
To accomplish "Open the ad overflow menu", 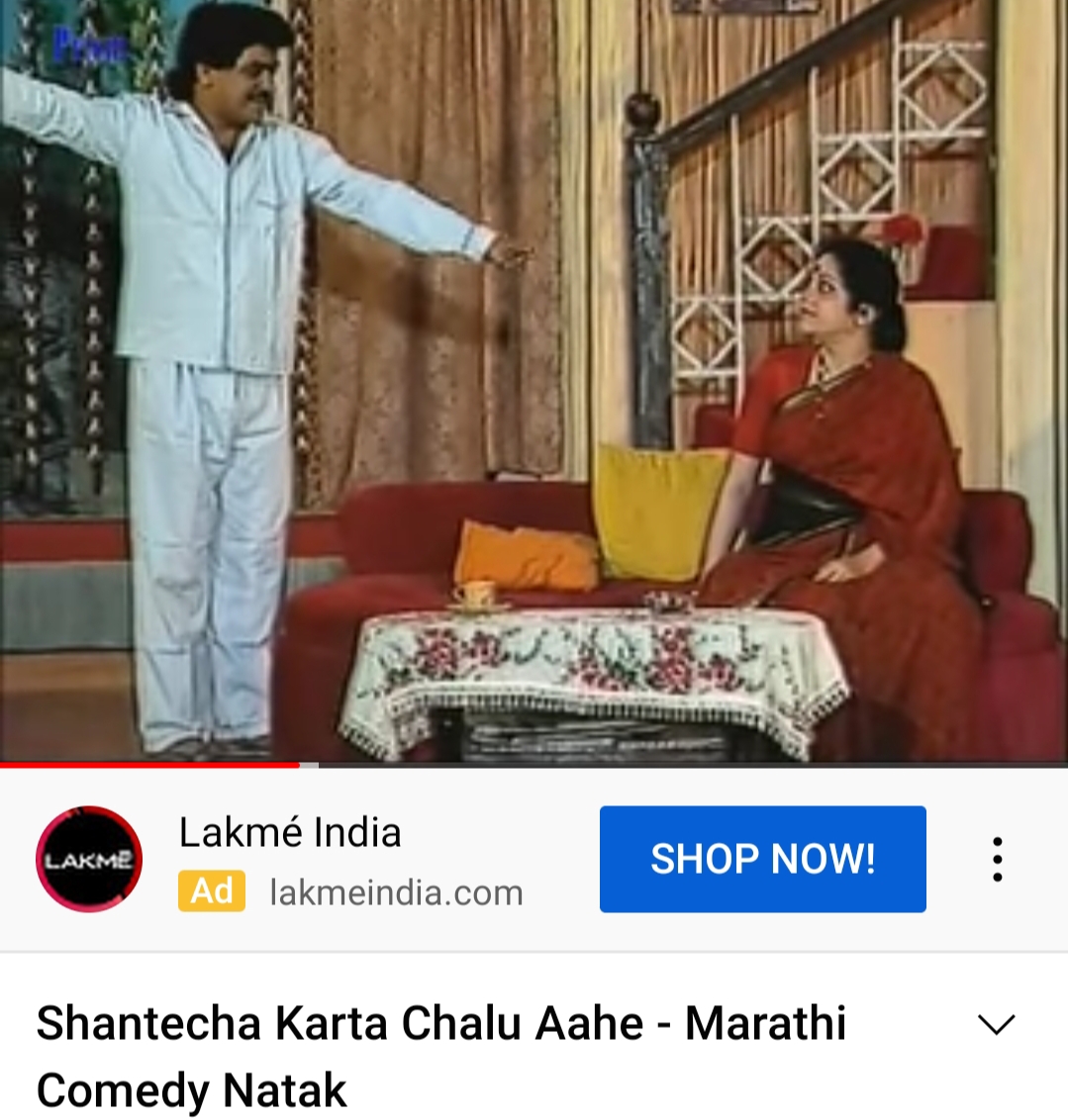I will 997,859.
